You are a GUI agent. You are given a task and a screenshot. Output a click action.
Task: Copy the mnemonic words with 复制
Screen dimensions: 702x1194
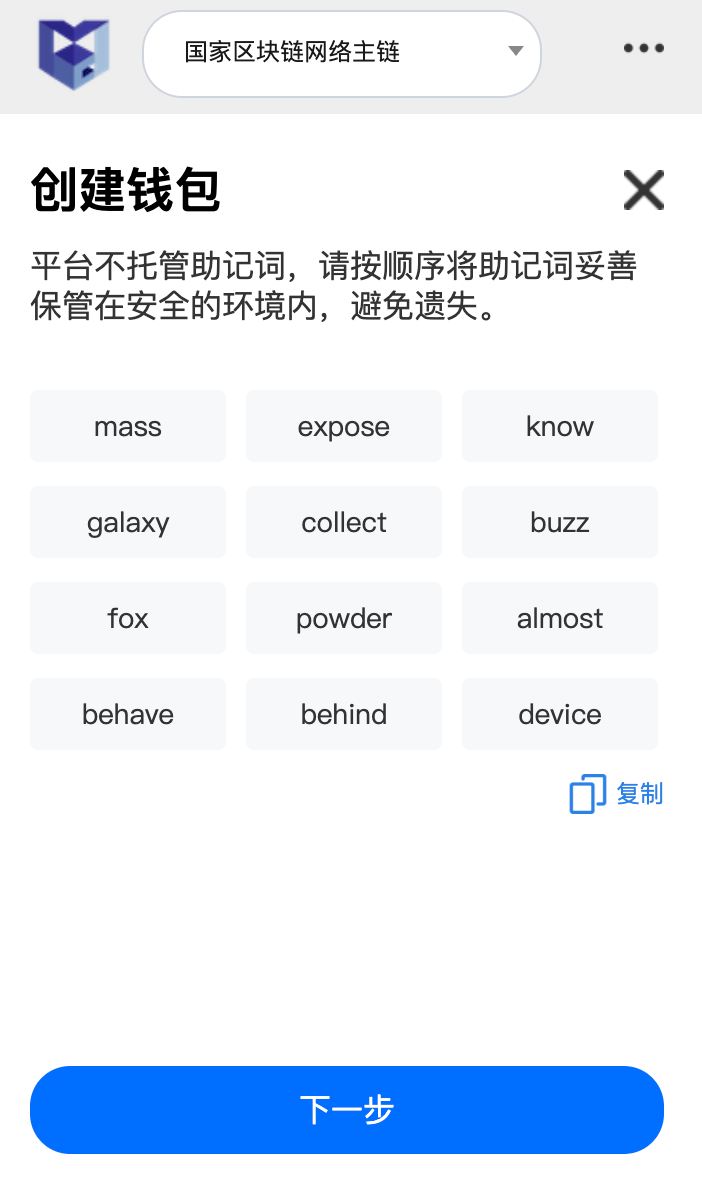pyautogui.click(x=617, y=794)
